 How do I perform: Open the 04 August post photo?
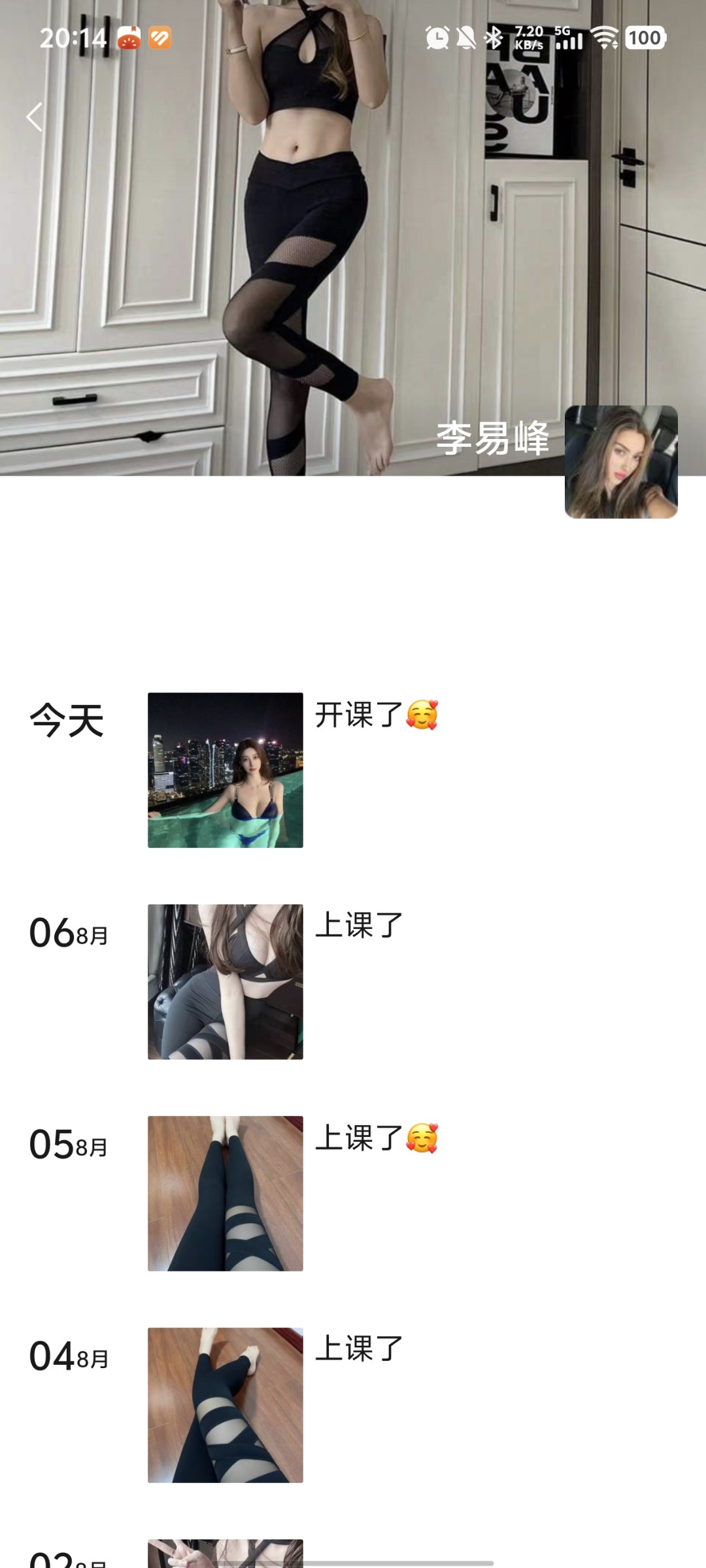pyautogui.click(x=225, y=1405)
